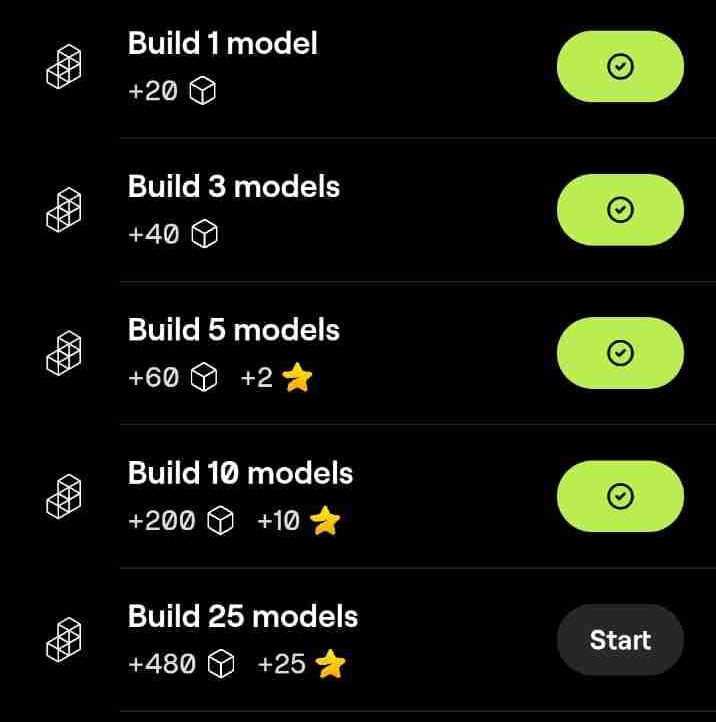The image size is (716, 722).
Task: Start the Build 25 models task
Action: click(620, 640)
